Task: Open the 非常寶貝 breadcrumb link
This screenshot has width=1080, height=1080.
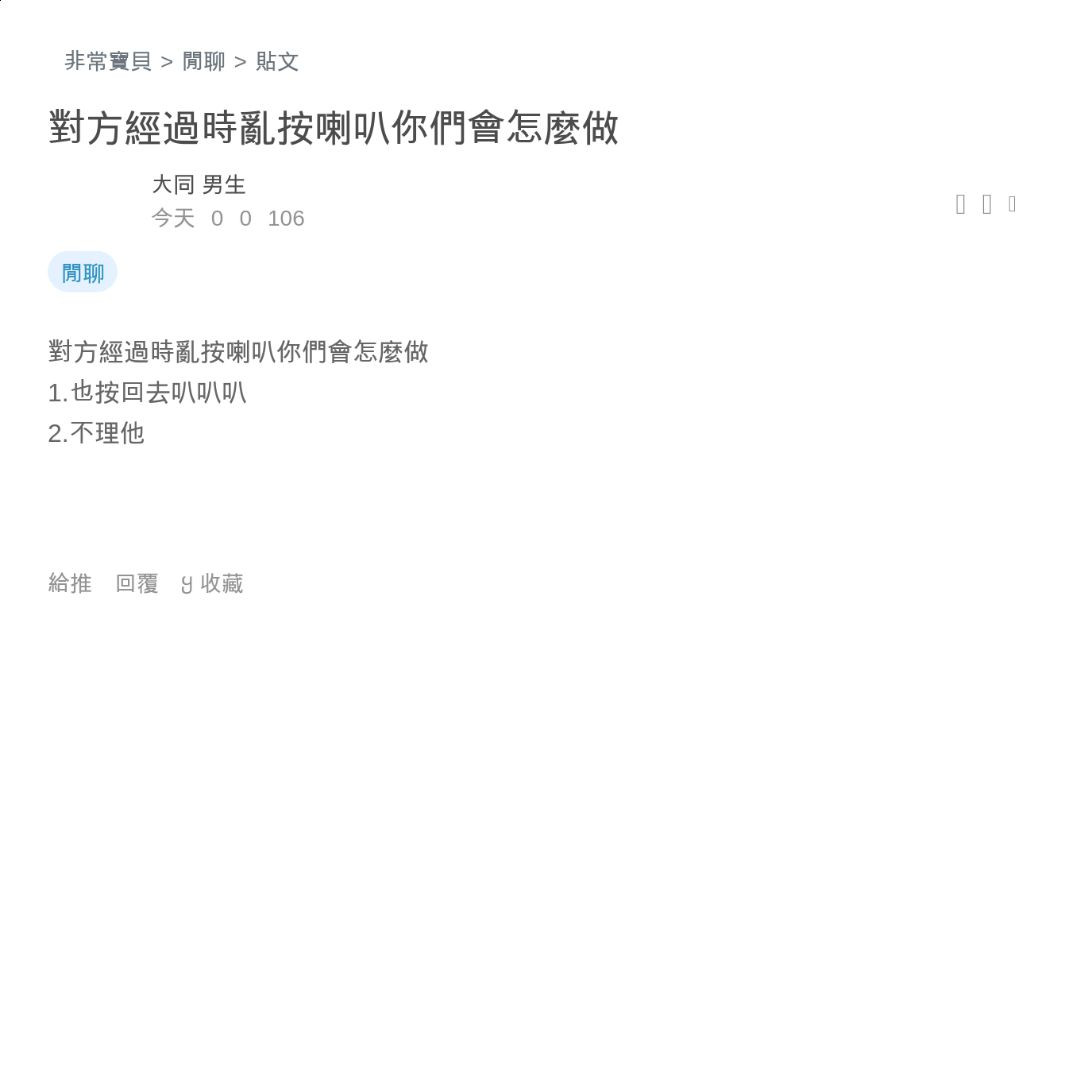Action: pos(107,62)
